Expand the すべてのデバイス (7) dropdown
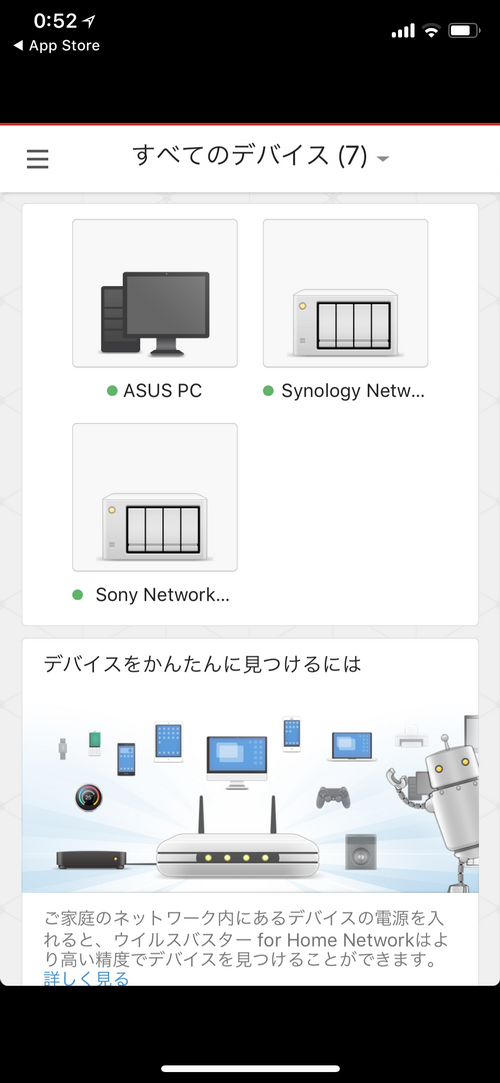Screen dimensions: 500x1083 click(x=261, y=157)
